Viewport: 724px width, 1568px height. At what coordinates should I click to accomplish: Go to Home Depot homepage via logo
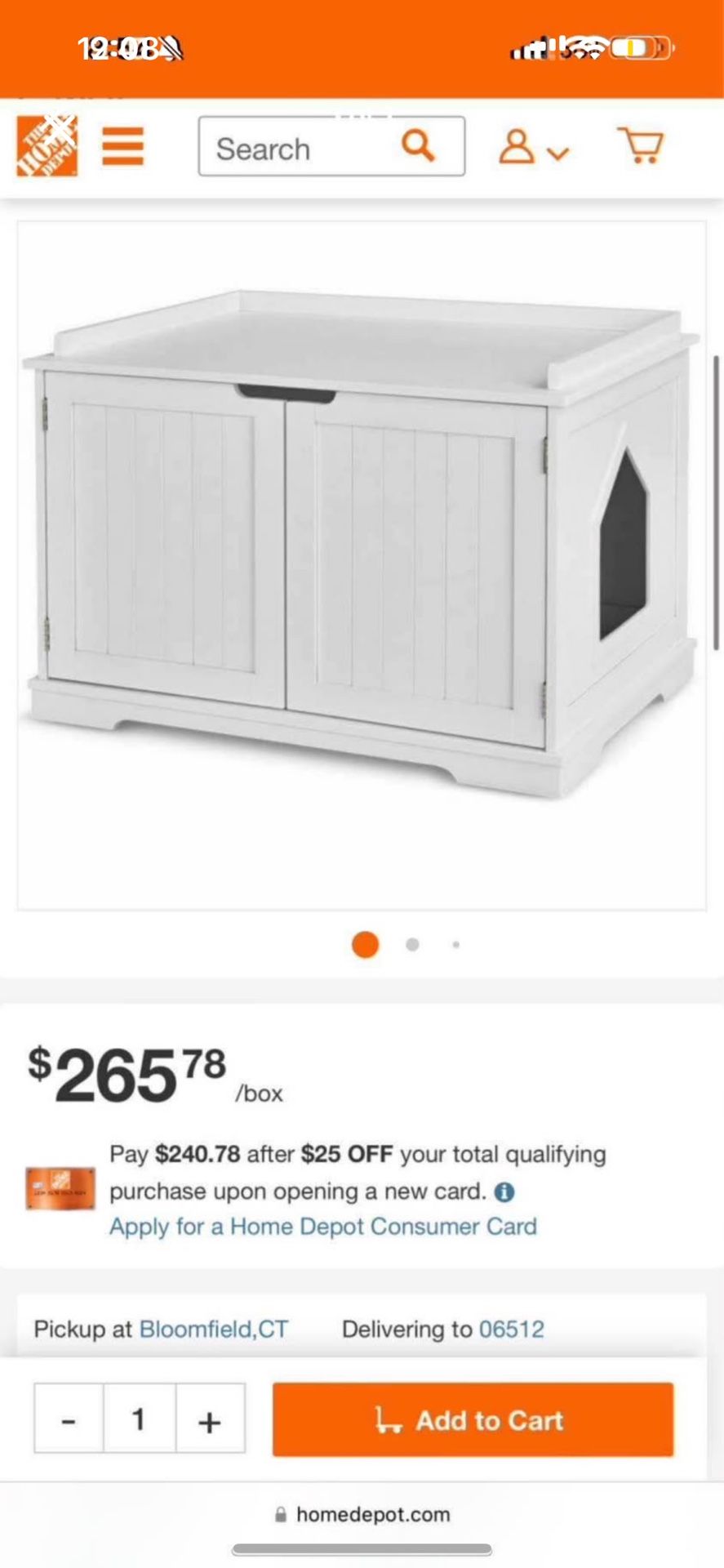coord(47,146)
